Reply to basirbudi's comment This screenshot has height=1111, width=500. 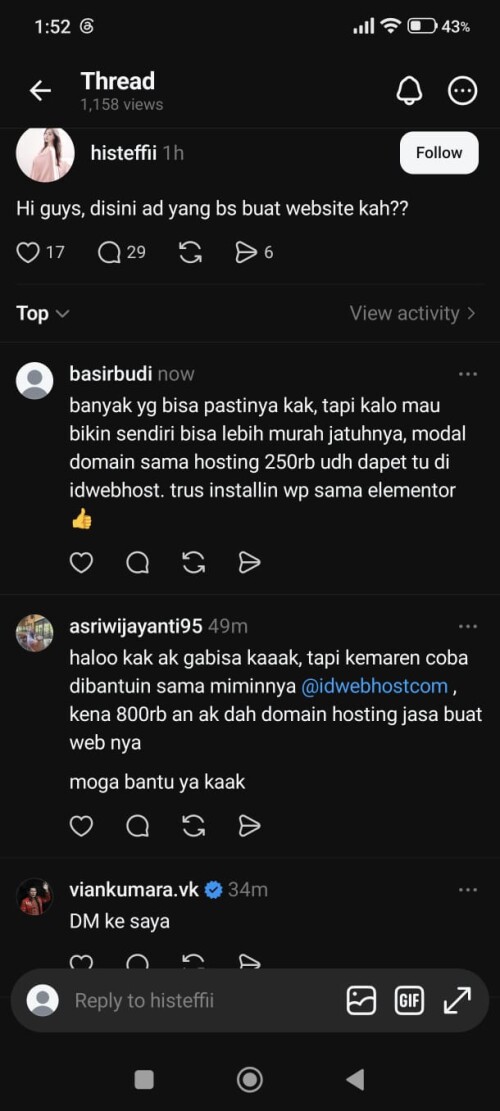pos(137,563)
